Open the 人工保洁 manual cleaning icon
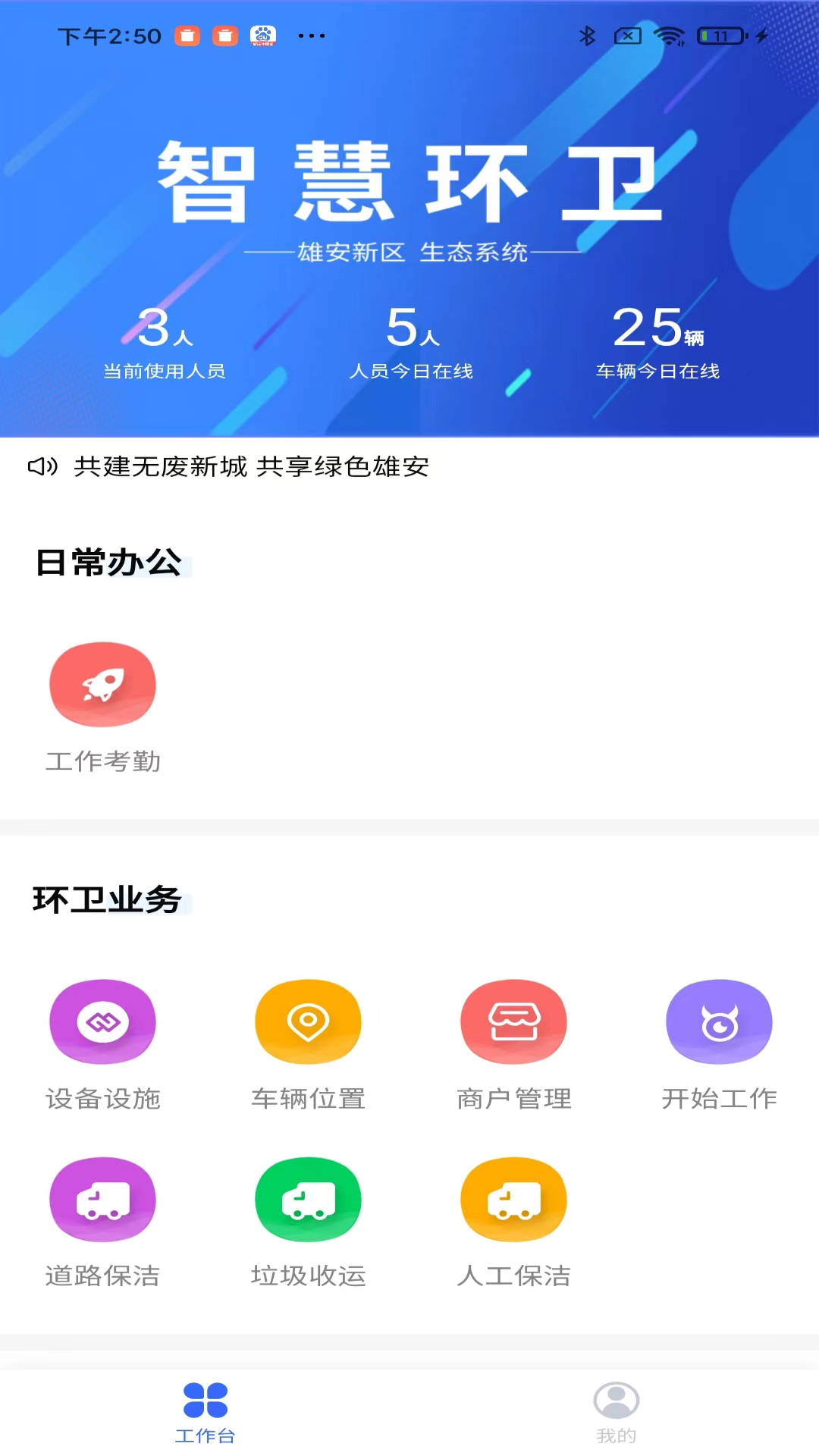 pyautogui.click(x=513, y=1199)
